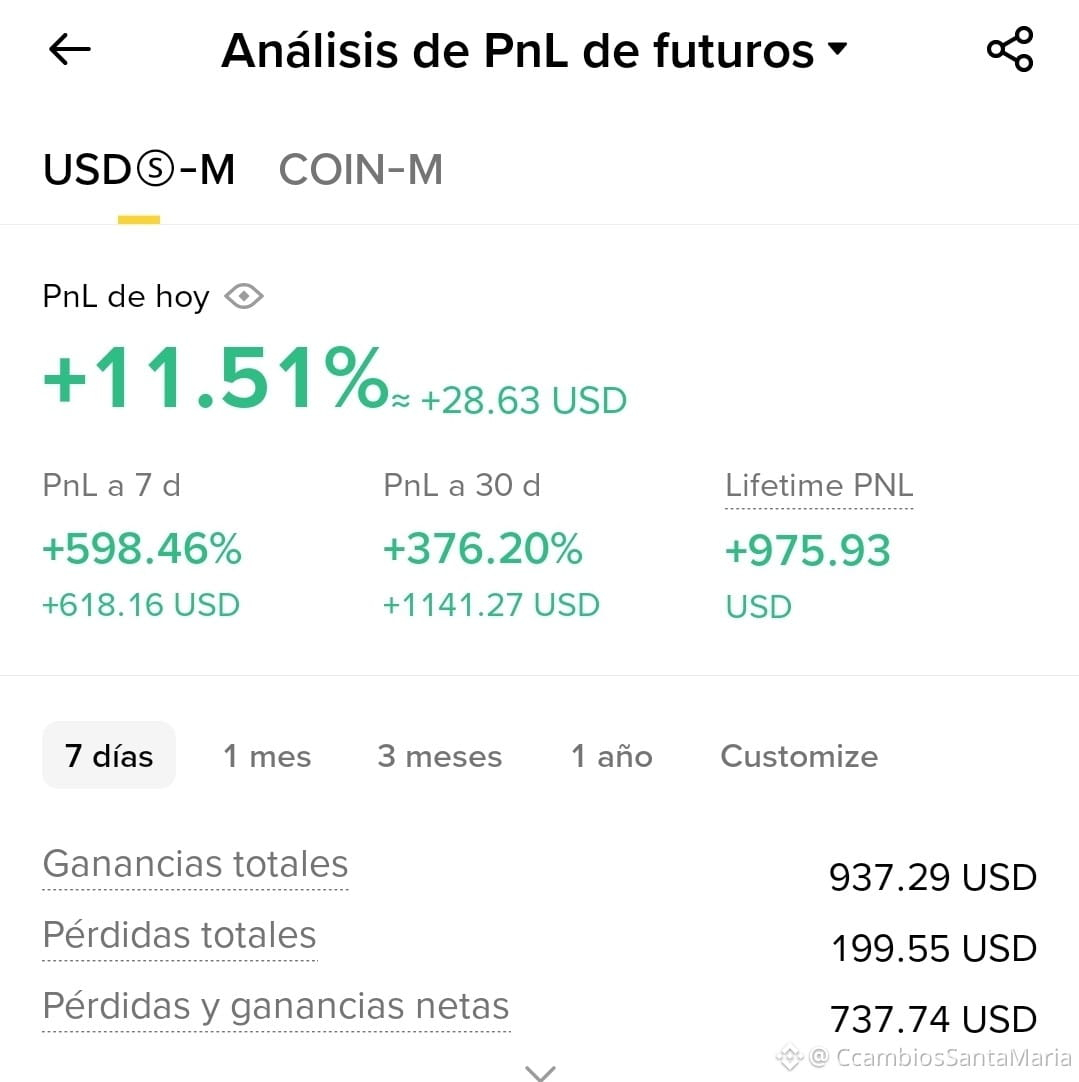This screenshot has width=1079, height=1082.
Task: Switch to the COIN-M tab
Action: 360,170
